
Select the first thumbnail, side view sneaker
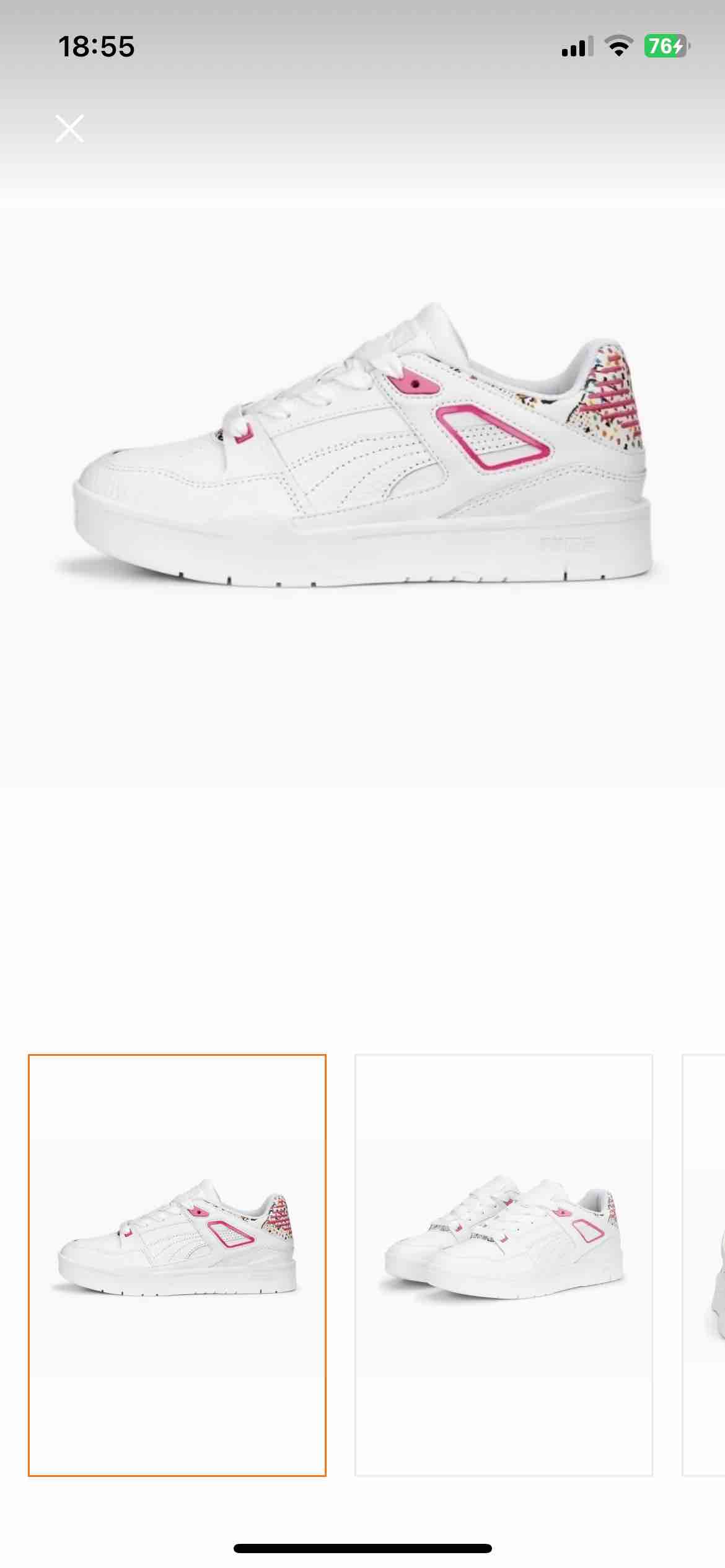(177, 1265)
